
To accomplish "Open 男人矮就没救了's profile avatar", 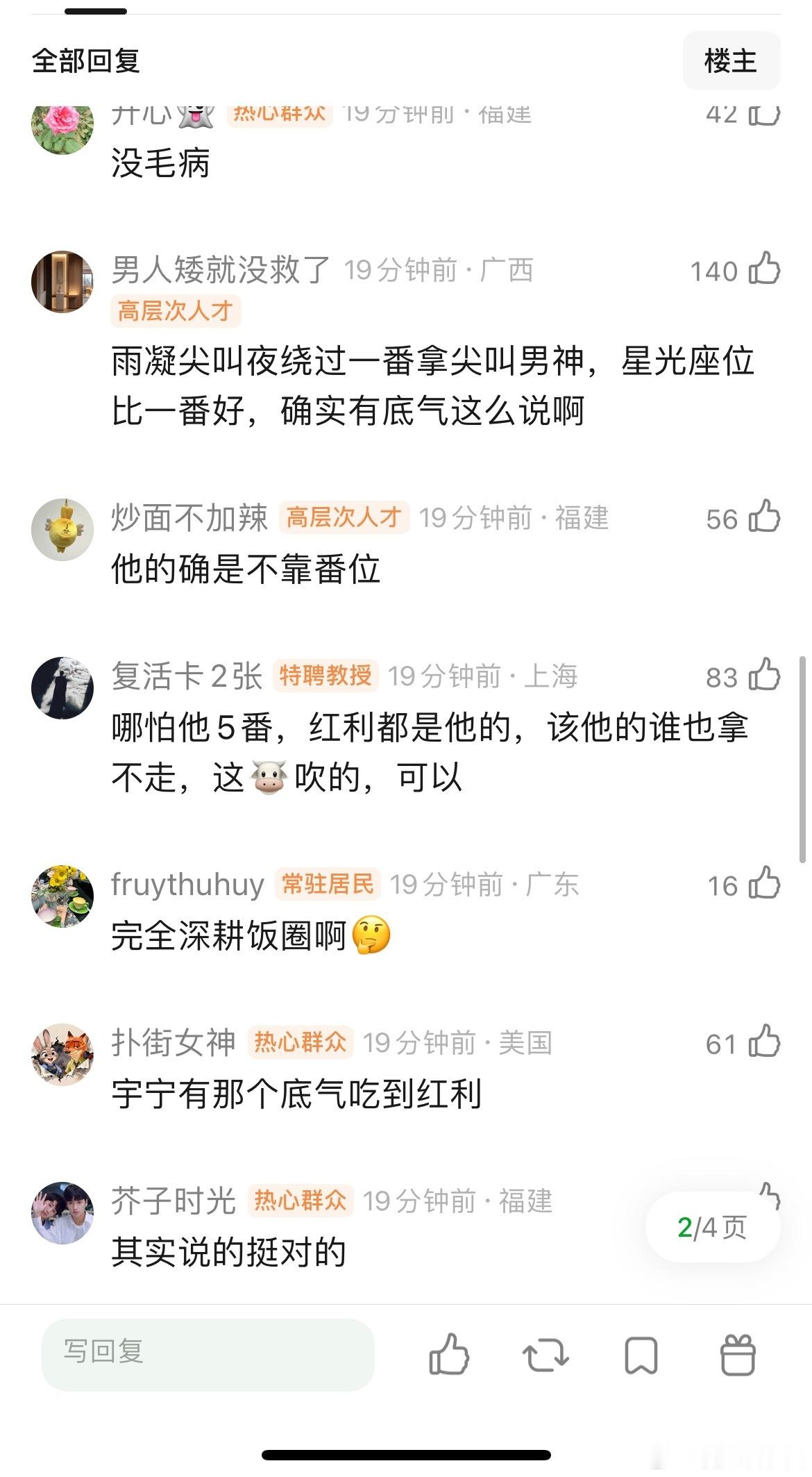I will [63, 281].
